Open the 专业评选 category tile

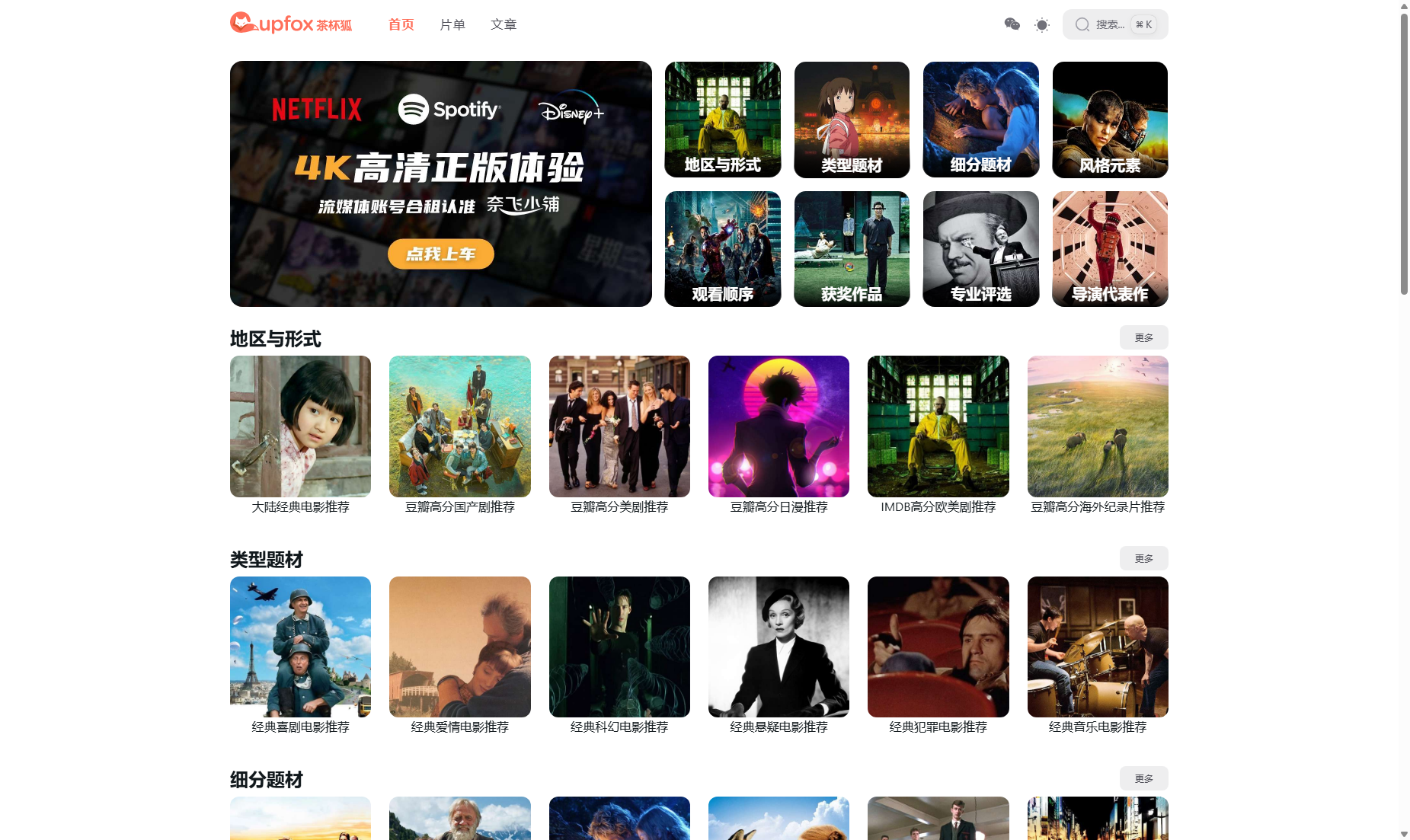980,249
